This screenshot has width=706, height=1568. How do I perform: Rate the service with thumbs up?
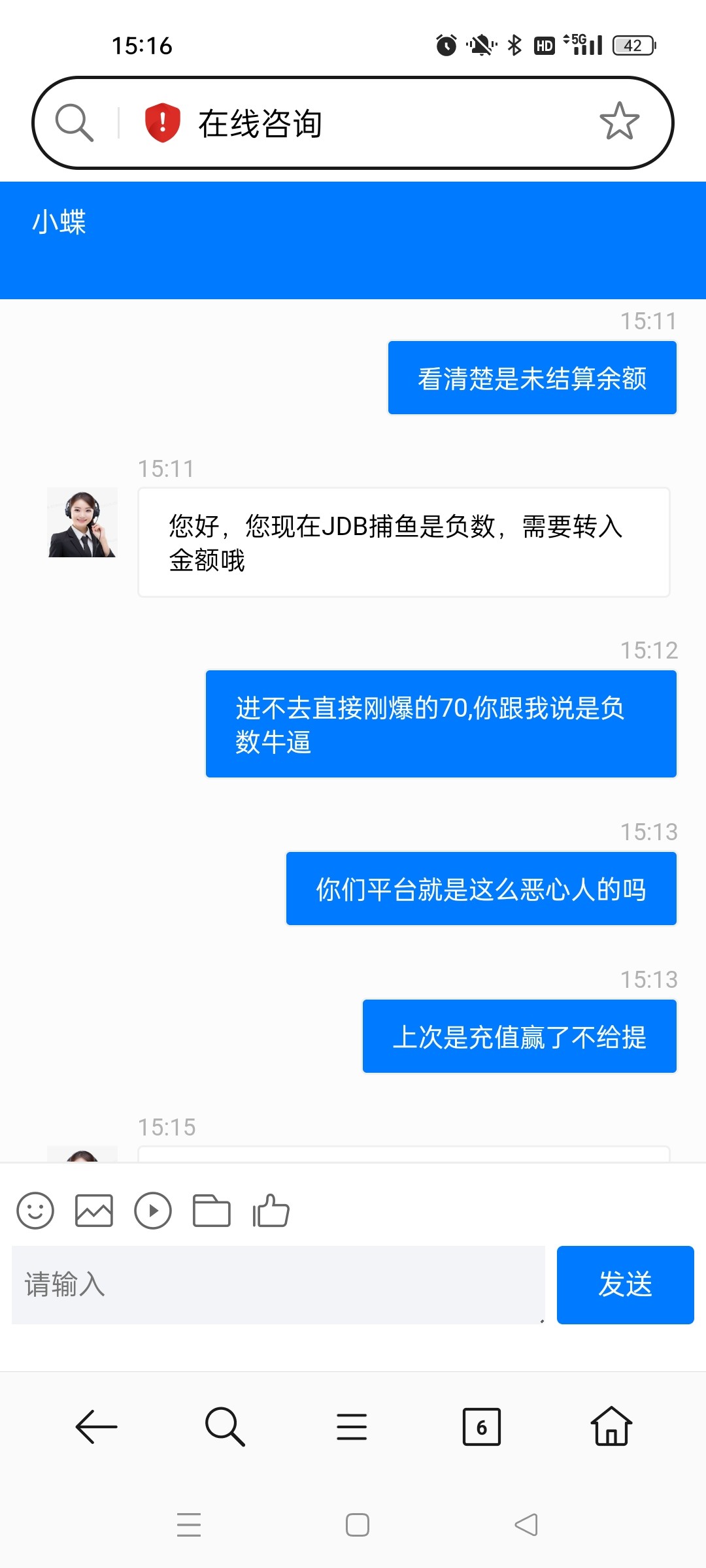click(271, 1211)
